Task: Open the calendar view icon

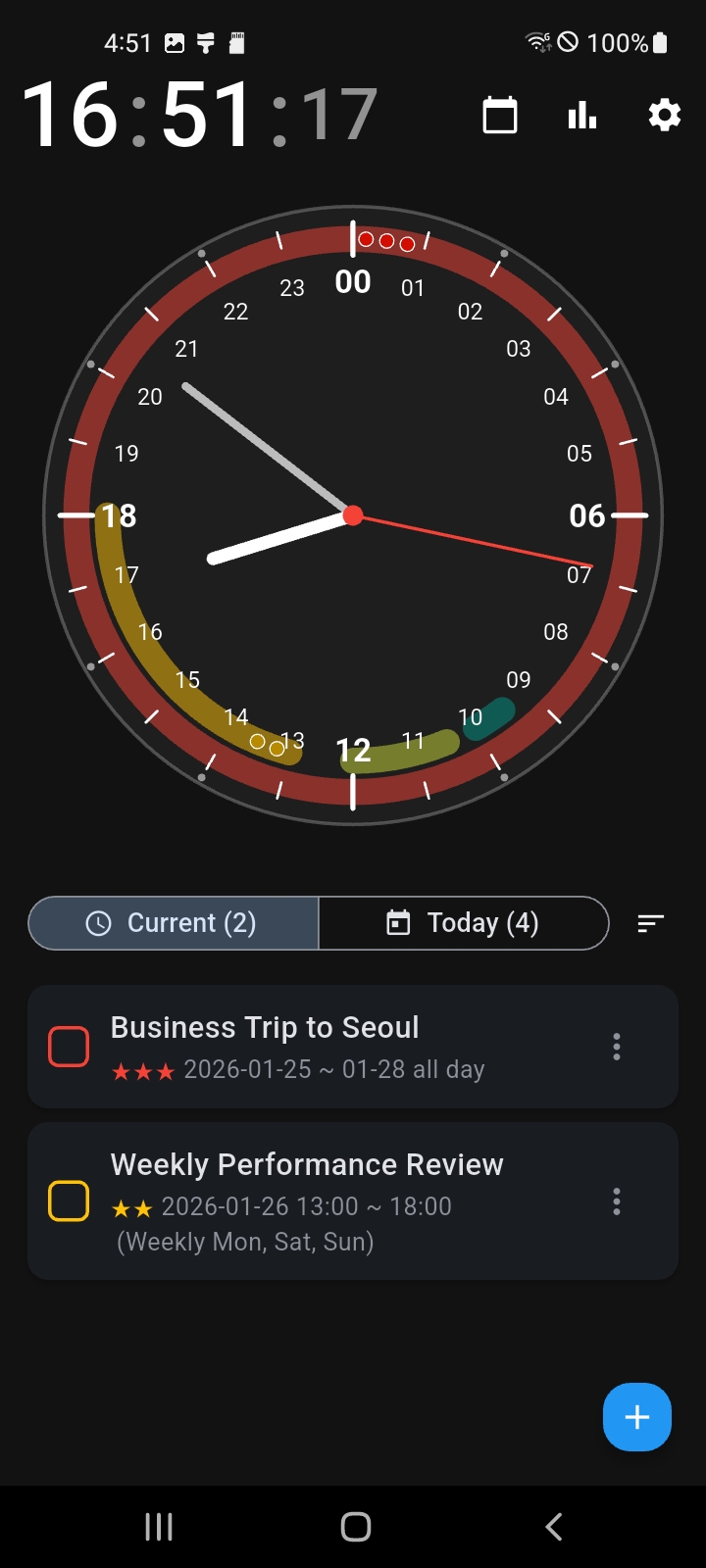Action: [500, 115]
